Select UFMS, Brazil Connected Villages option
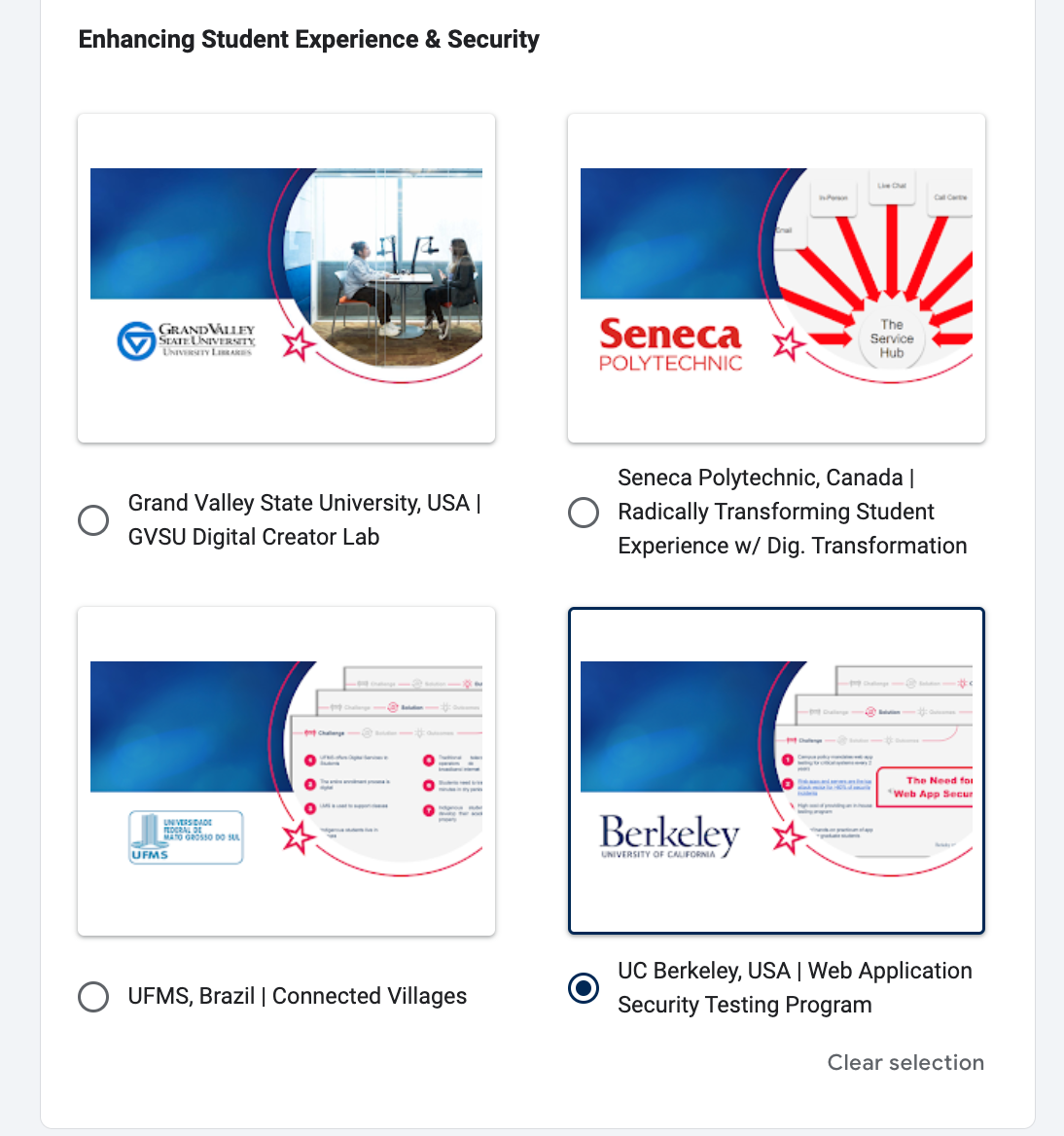 (x=93, y=997)
